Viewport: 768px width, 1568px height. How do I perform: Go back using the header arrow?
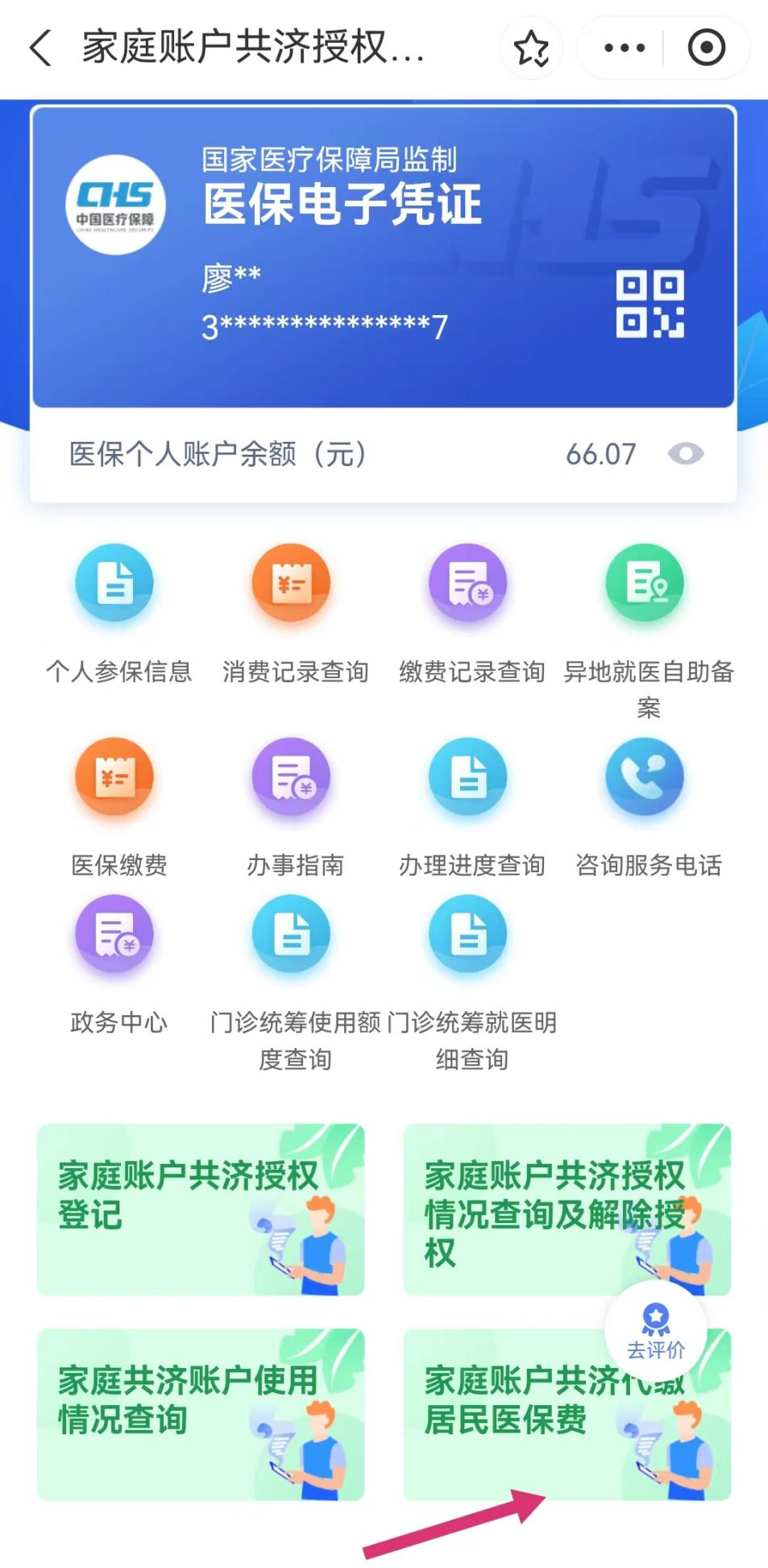(x=40, y=48)
